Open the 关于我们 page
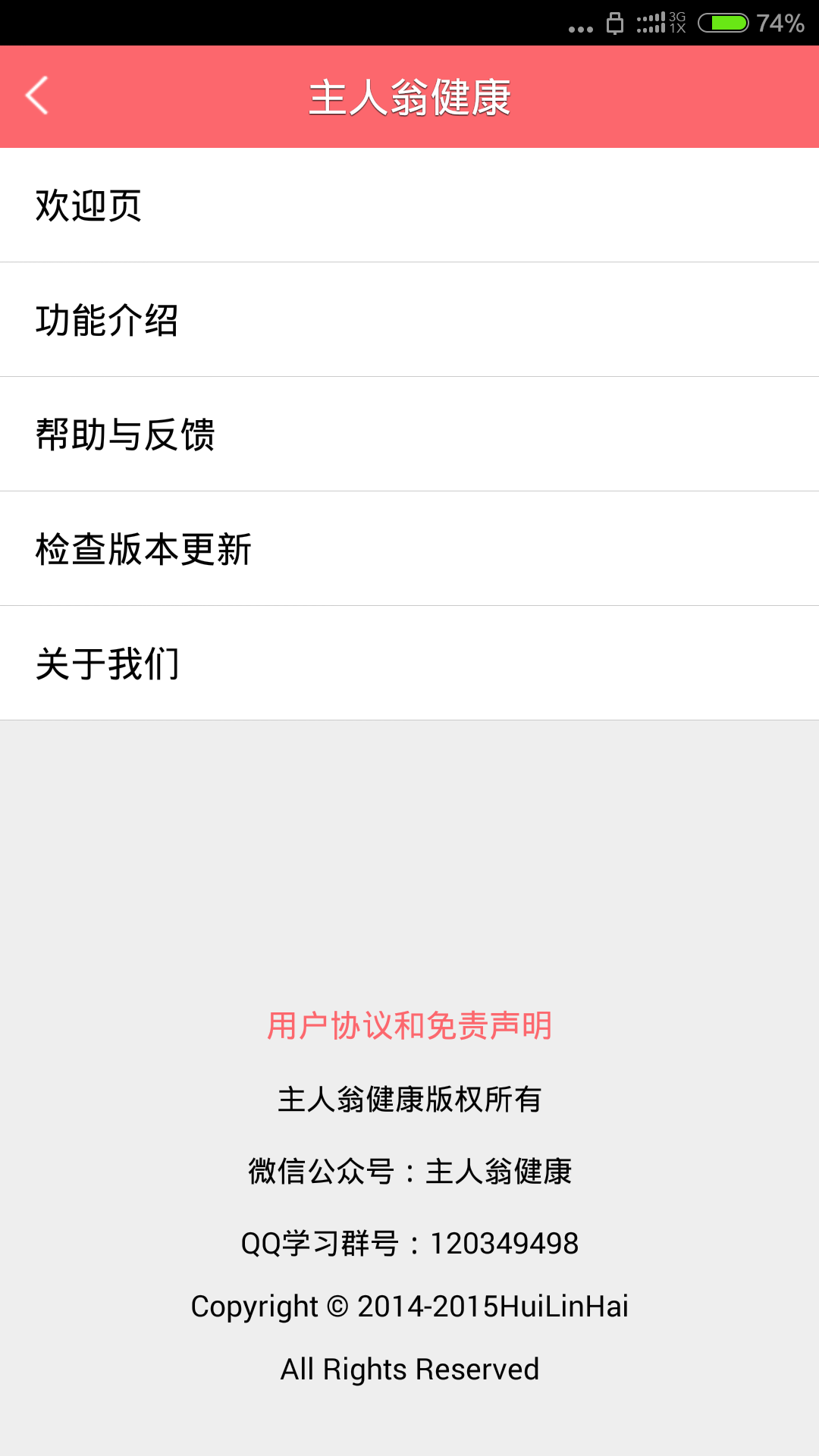The image size is (819, 1456). coord(409,663)
